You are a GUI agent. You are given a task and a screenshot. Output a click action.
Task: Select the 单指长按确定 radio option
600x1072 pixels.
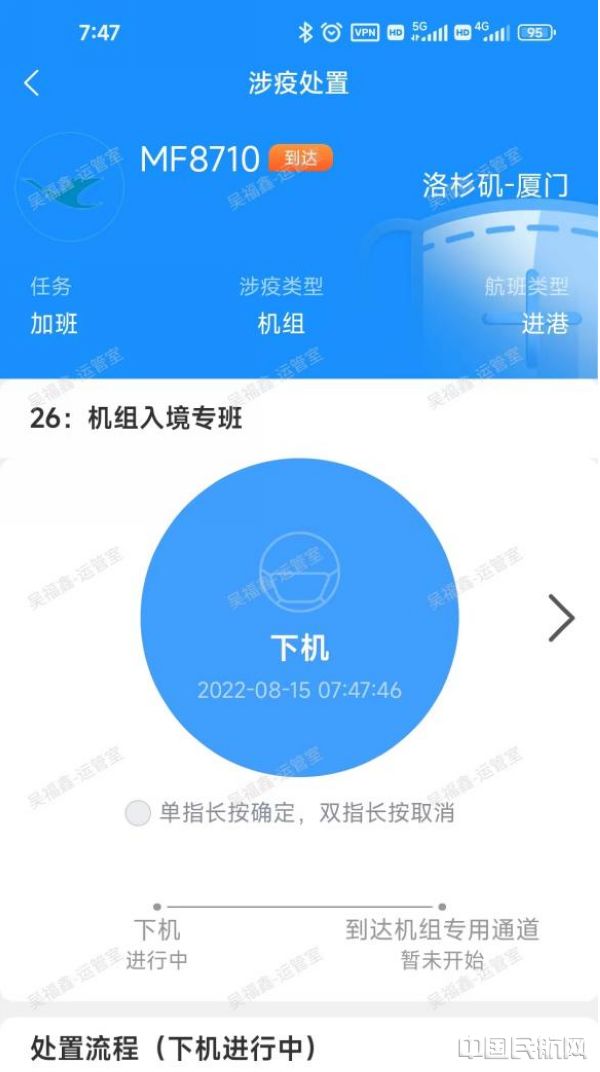click(138, 813)
